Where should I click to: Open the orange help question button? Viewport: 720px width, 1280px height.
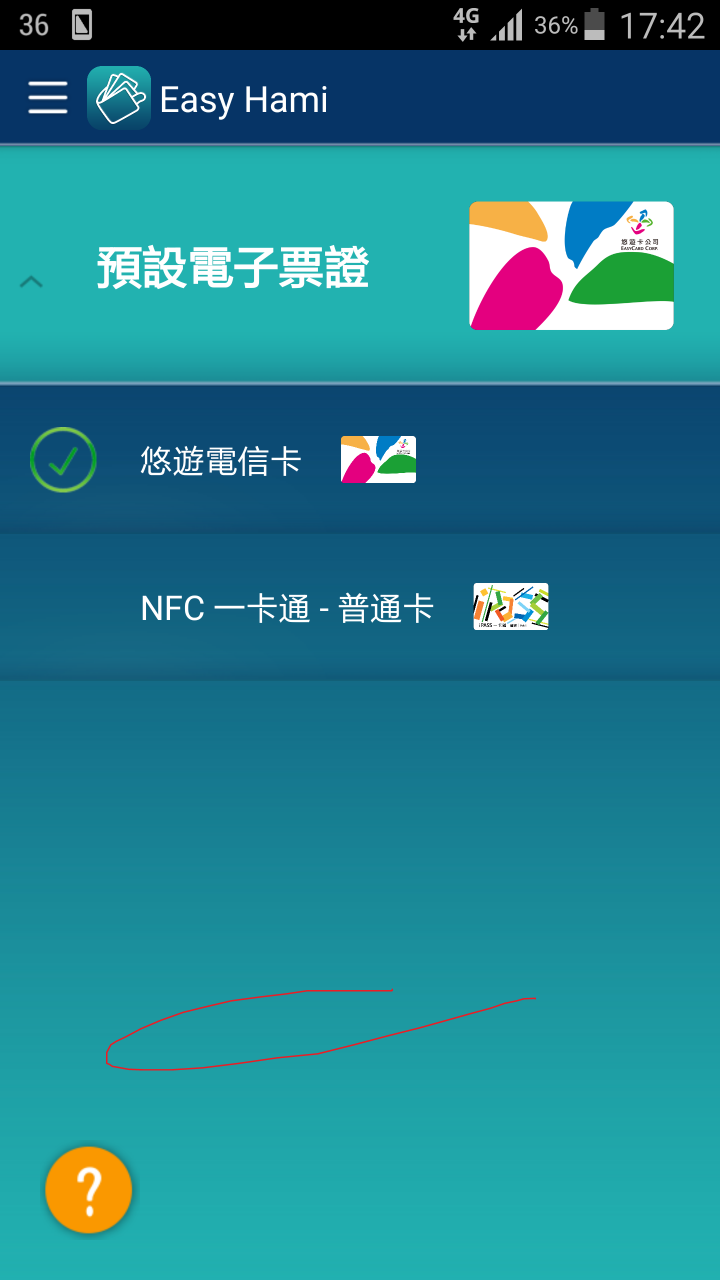[x=88, y=1190]
